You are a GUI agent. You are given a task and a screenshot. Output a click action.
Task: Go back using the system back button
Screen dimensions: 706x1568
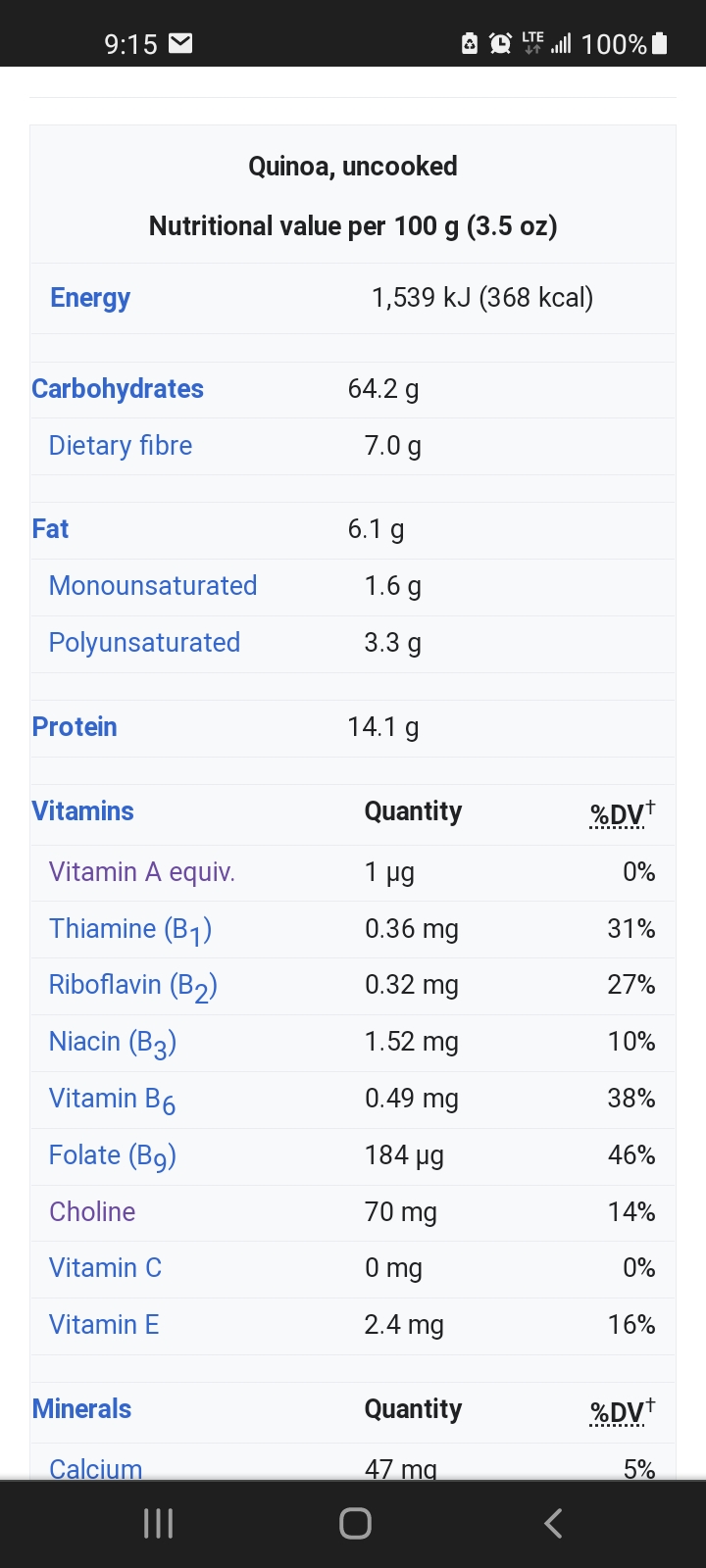click(x=553, y=1523)
